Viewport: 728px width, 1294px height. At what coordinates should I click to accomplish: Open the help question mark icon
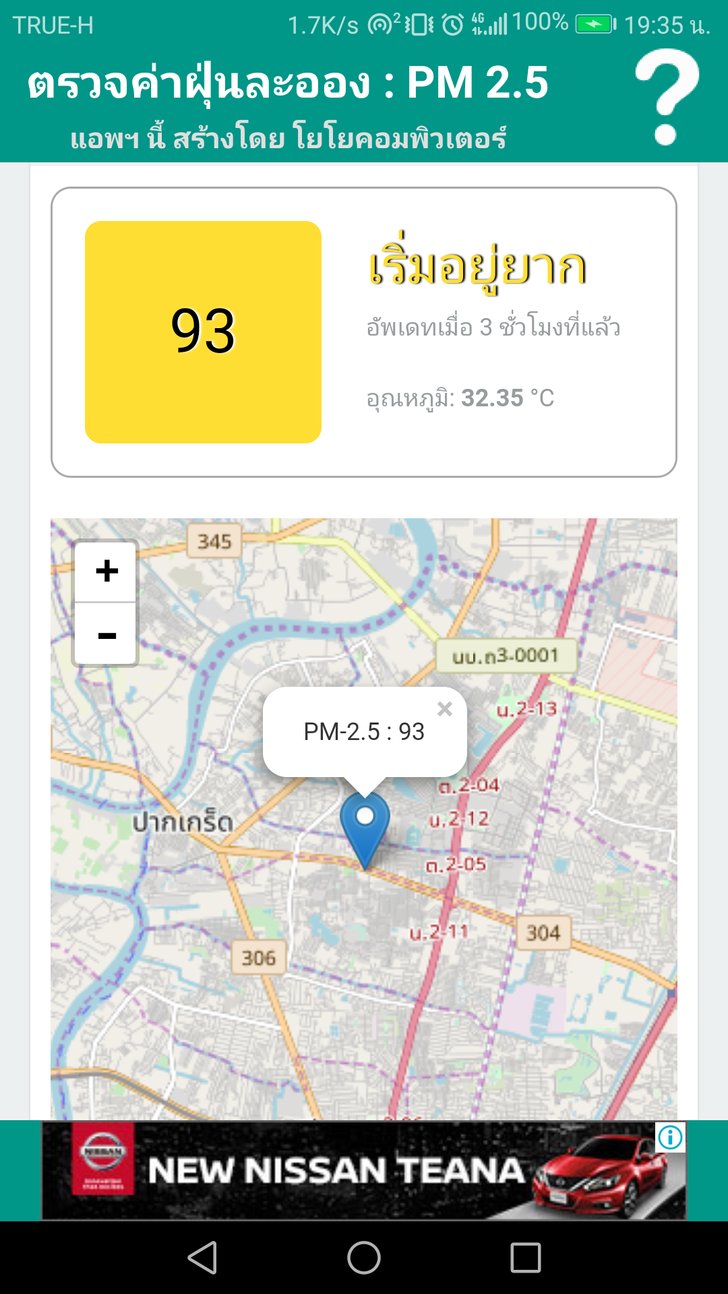[x=667, y=97]
